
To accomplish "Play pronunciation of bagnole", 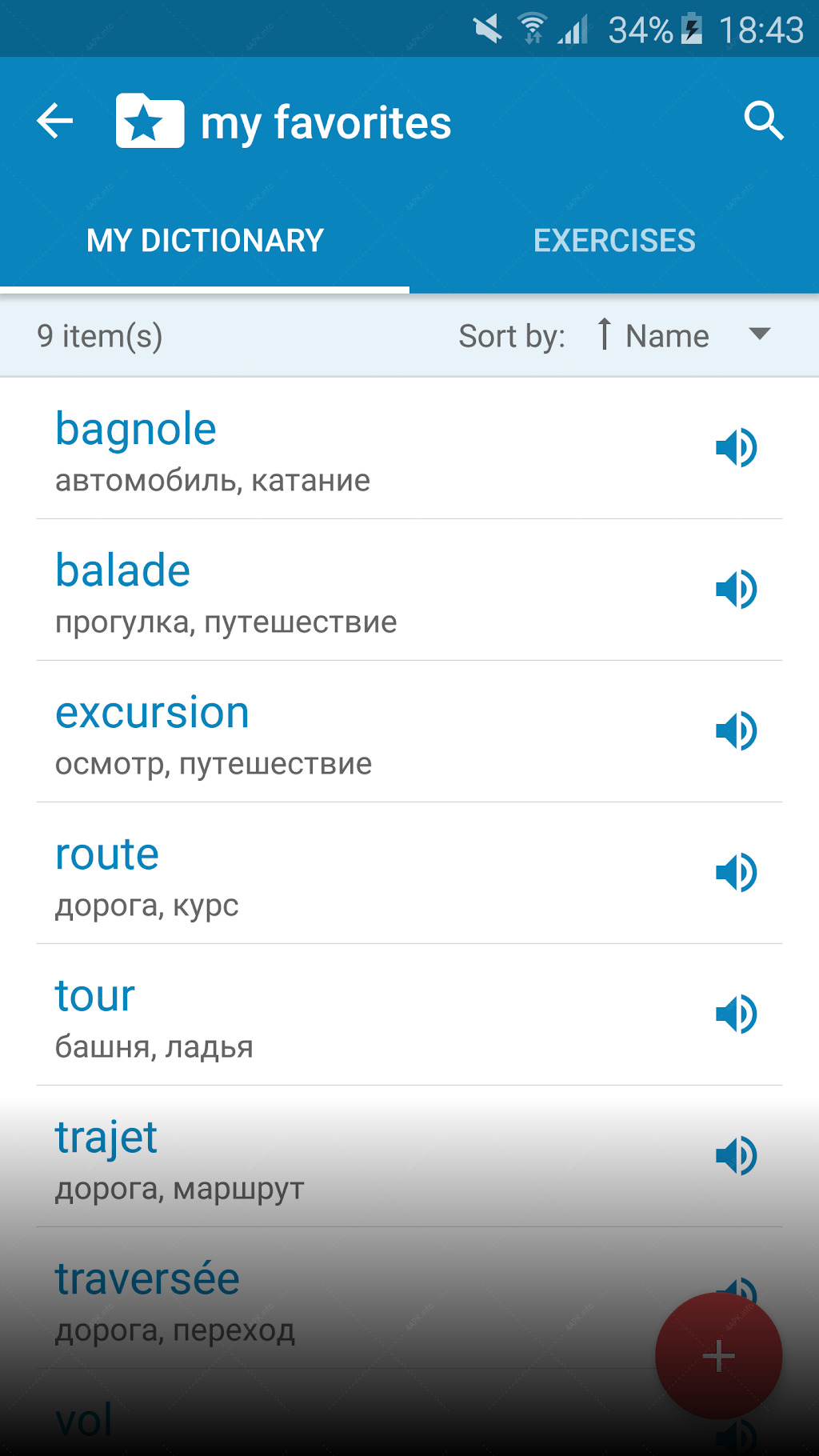I will pyautogui.click(x=736, y=448).
